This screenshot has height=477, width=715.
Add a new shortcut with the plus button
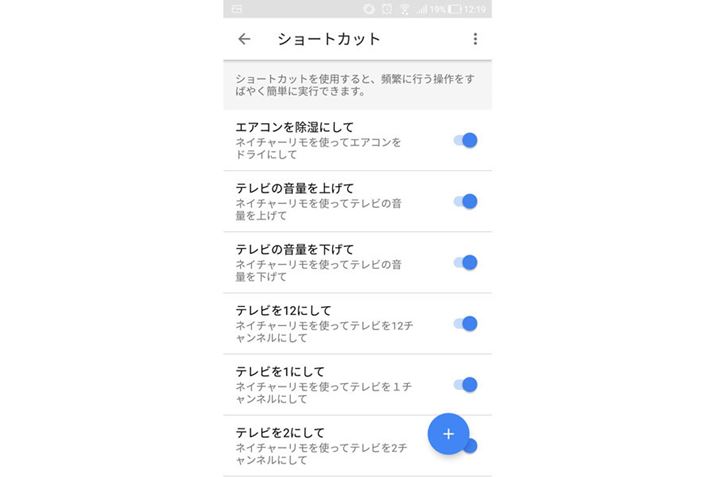tap(448, 434)
